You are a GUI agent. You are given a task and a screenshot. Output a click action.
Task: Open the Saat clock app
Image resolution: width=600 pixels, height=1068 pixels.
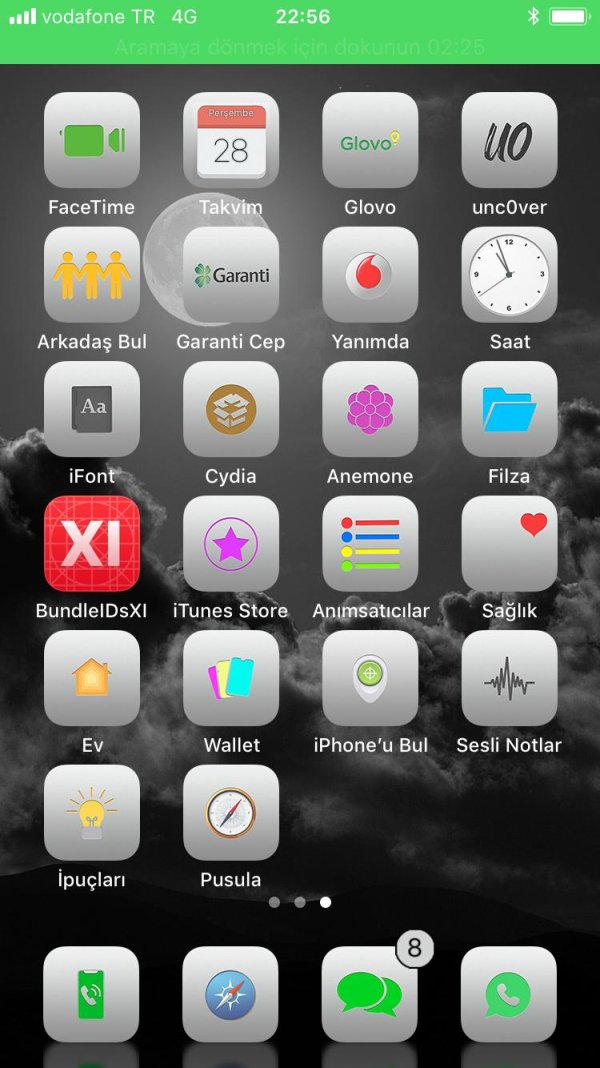click(x=509, y=275)
